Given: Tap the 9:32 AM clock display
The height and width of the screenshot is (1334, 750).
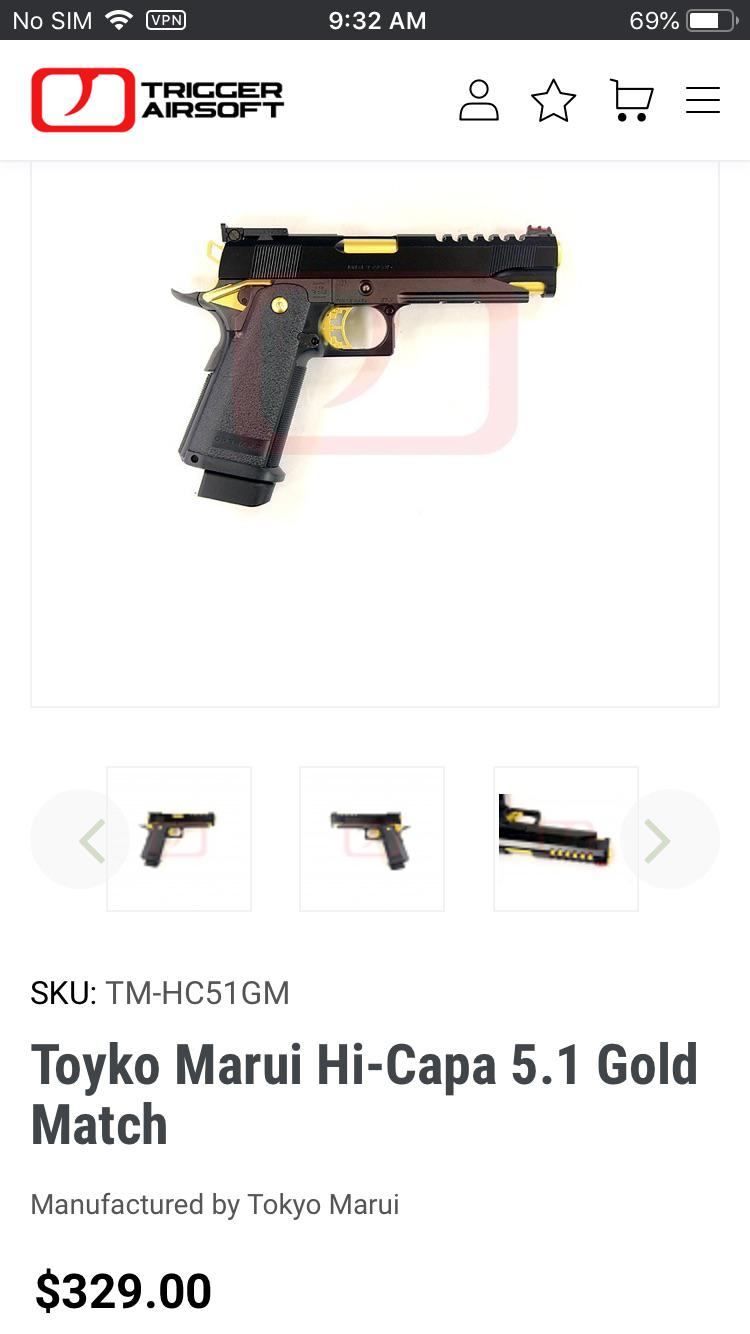Looking at the screenshot, I should tap(376, 20).
